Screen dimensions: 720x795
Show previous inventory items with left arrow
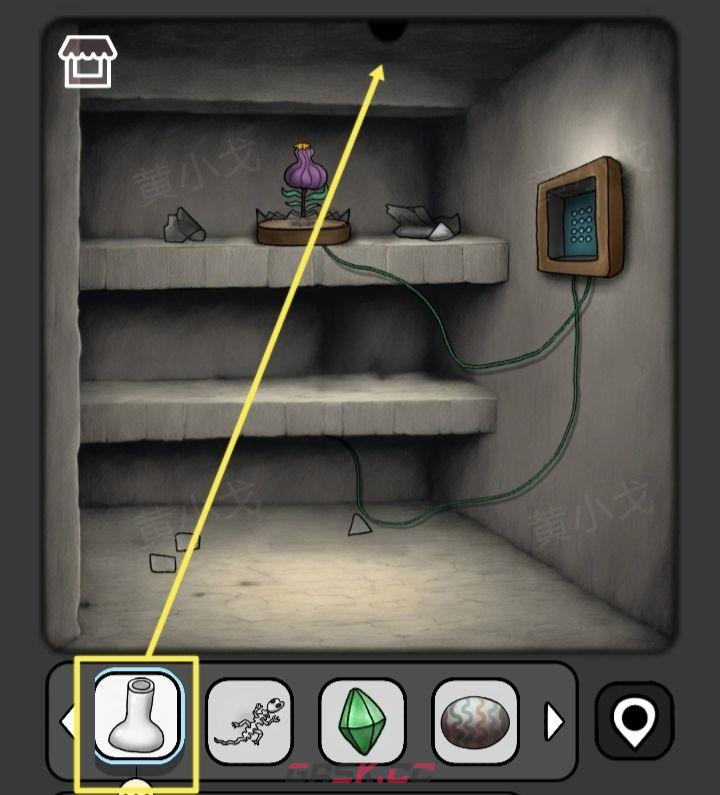[67, 721]
